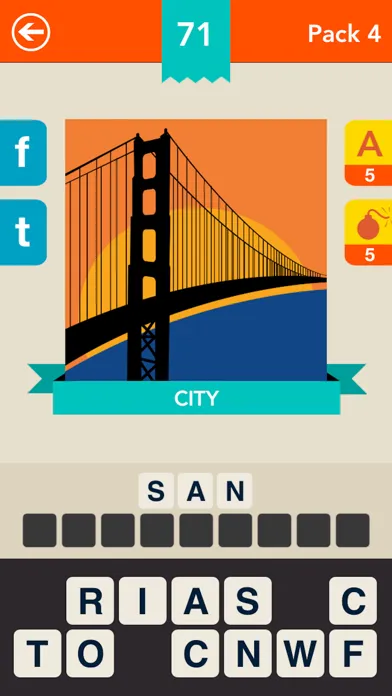Screen dimensions: 392x696
Task: Share the puzzle on Twitter
Action: 23,232
